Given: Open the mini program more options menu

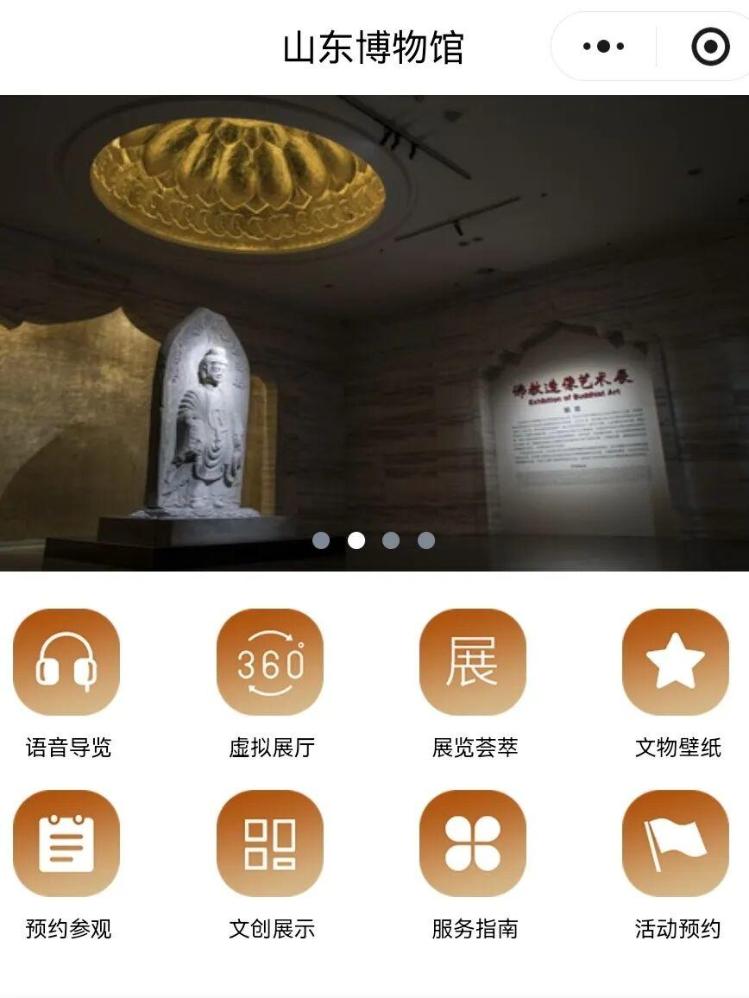Looking at the screenshot, I should 603,47.
